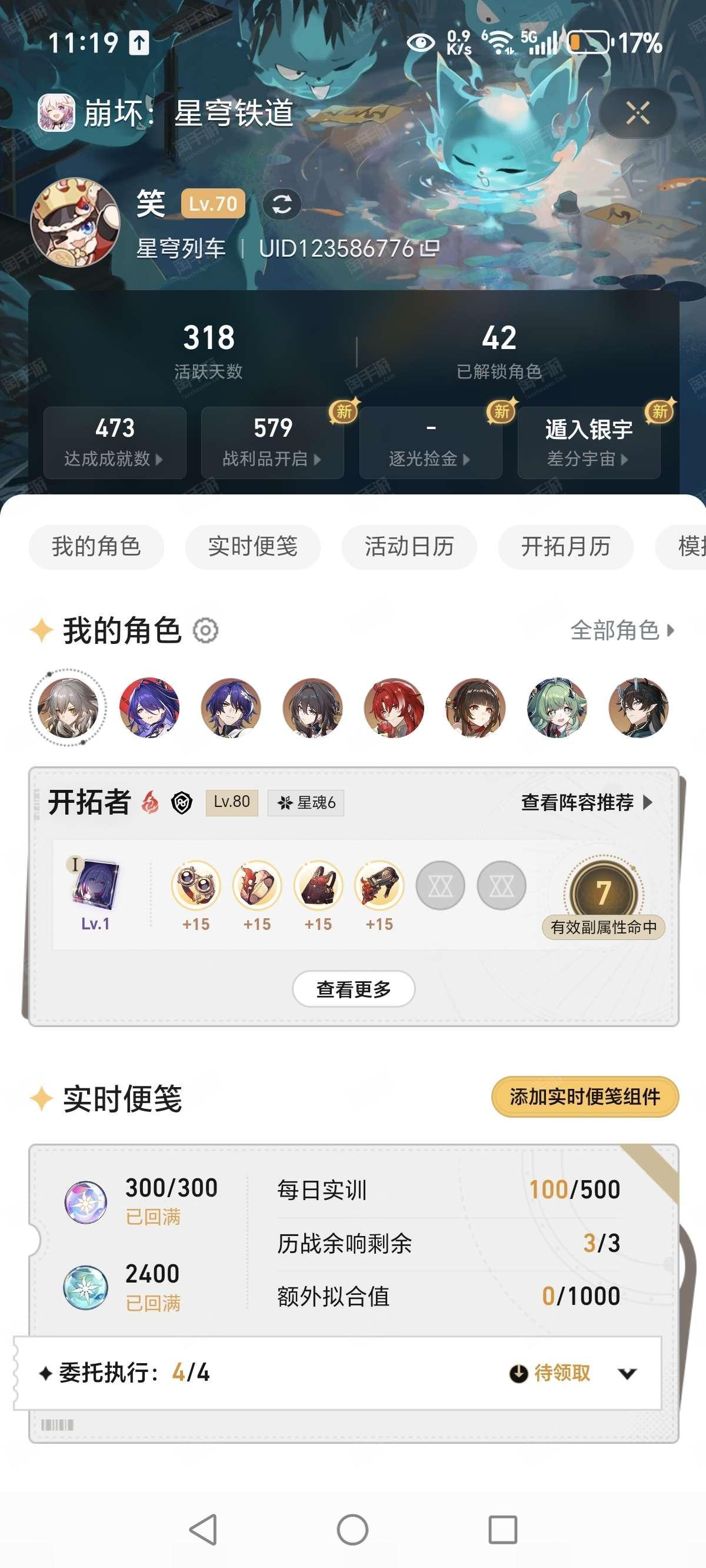Select the green-haired character avatar
This screenshot has height=1568, width=706.
pos(557,708)
